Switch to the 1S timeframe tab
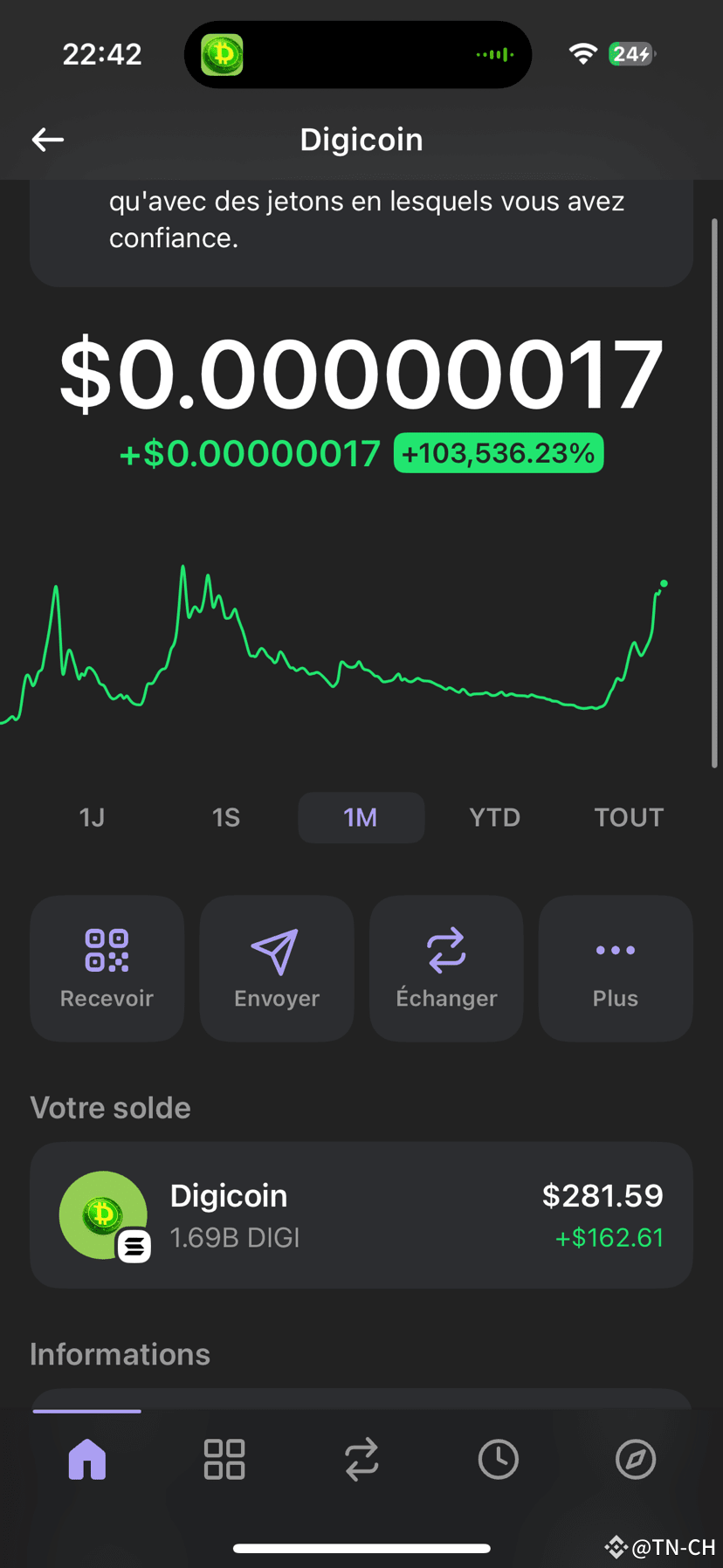 (x=226, y=817)
